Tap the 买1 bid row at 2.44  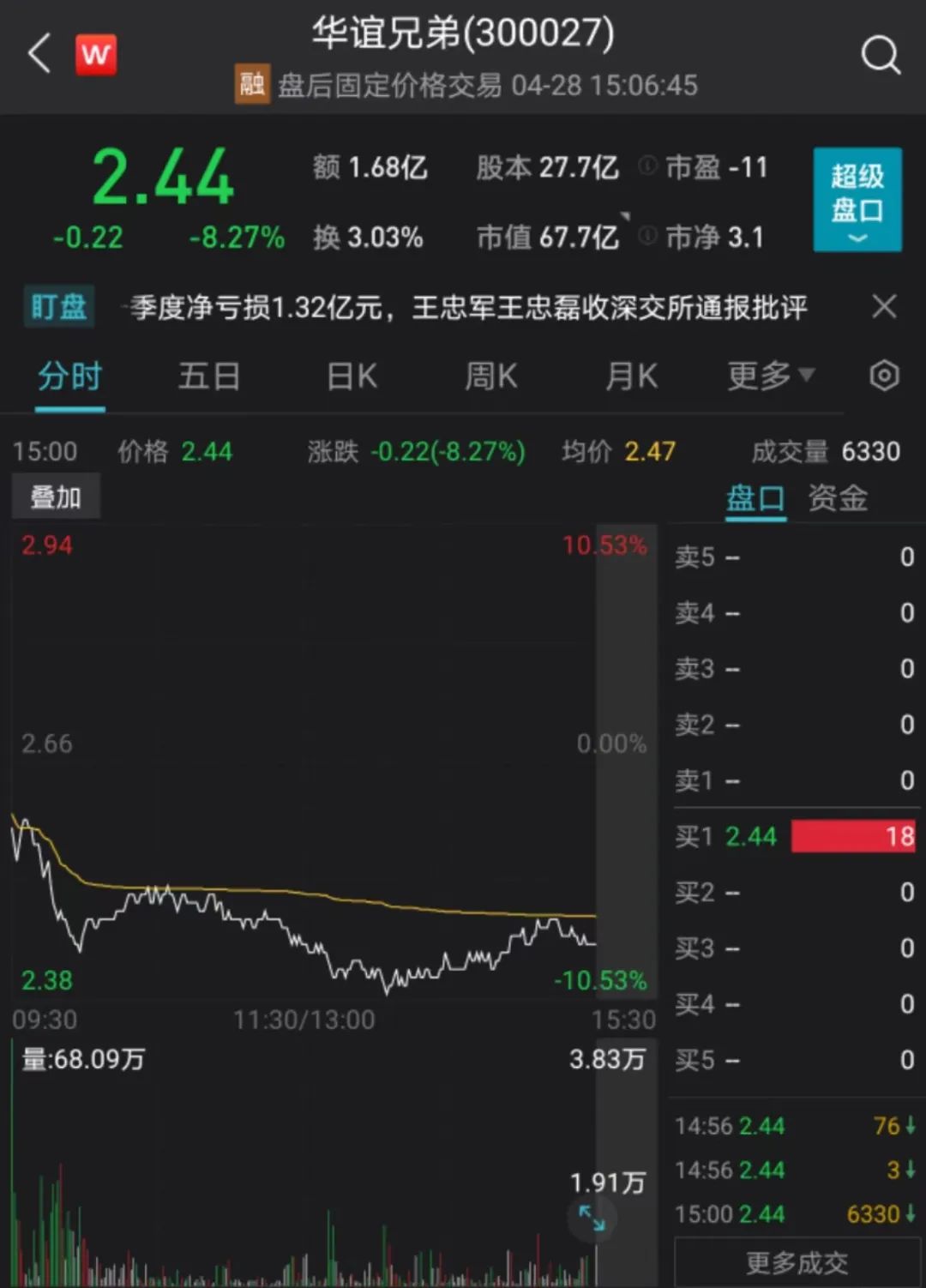coord(795,836)
